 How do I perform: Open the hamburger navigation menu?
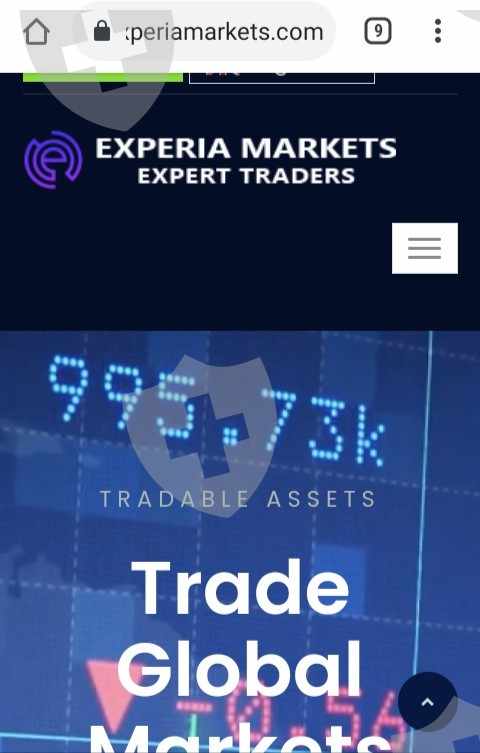(x=425, y=248)
